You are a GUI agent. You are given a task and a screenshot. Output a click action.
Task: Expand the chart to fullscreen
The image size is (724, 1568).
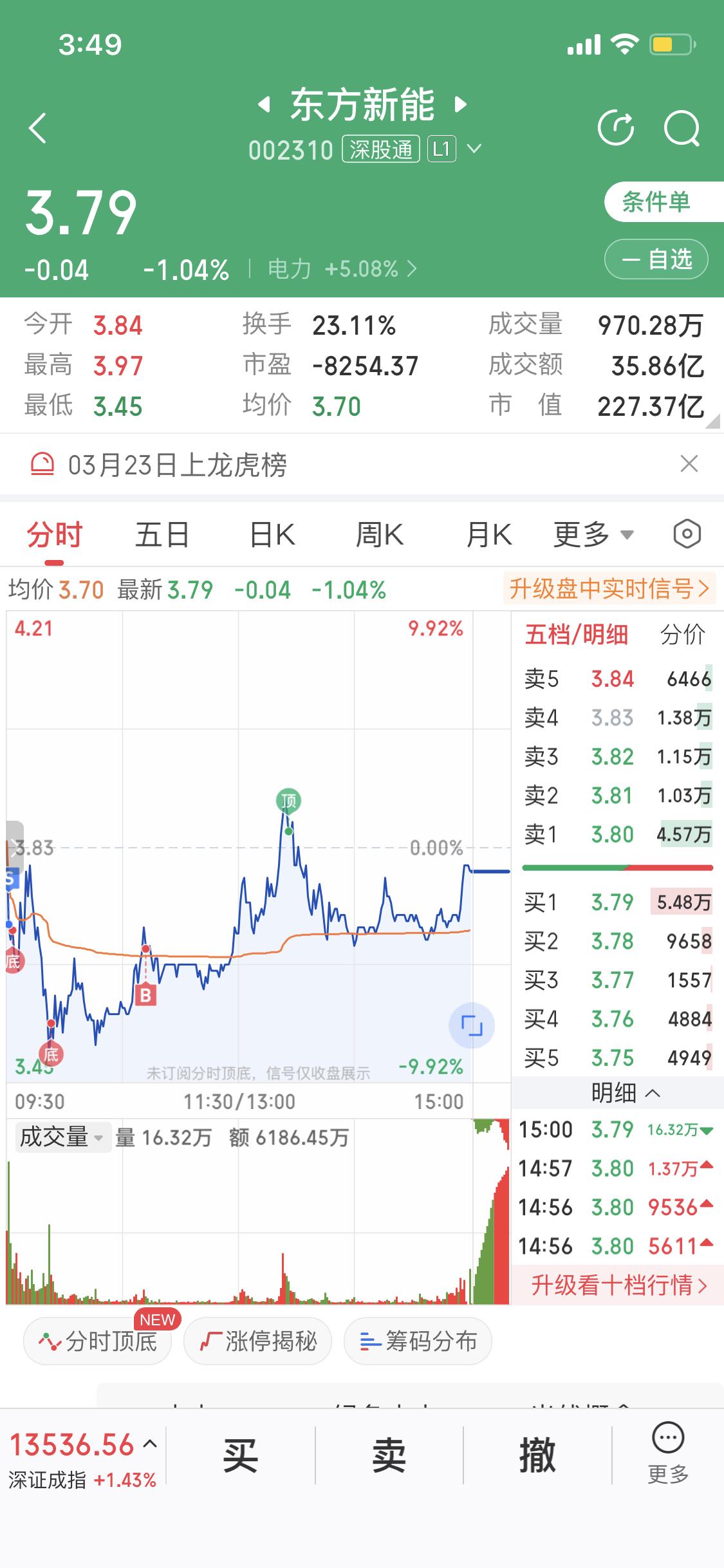(x=472, y=1025)
